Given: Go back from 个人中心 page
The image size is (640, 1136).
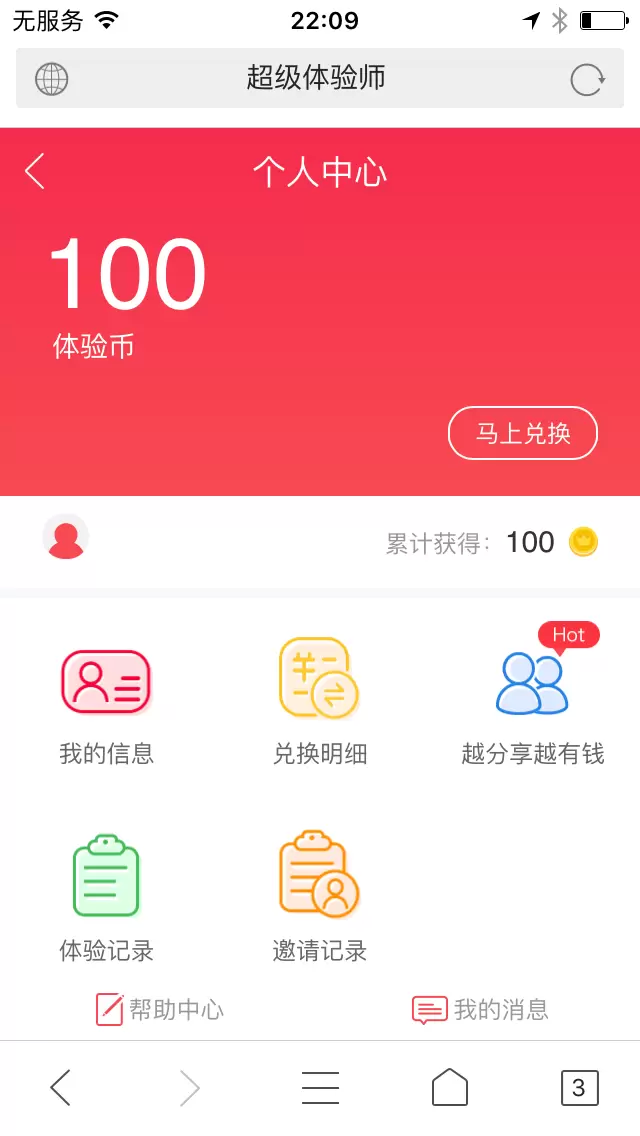Looking at the screenshot, I should click(x=35, y=172).
